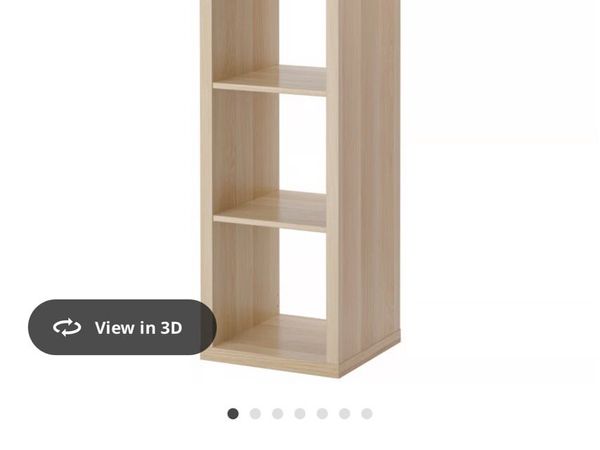The height and width of the screenshot is (450, 600).
Task: Open the View in 3D mode
Action: tap(122, 327)
